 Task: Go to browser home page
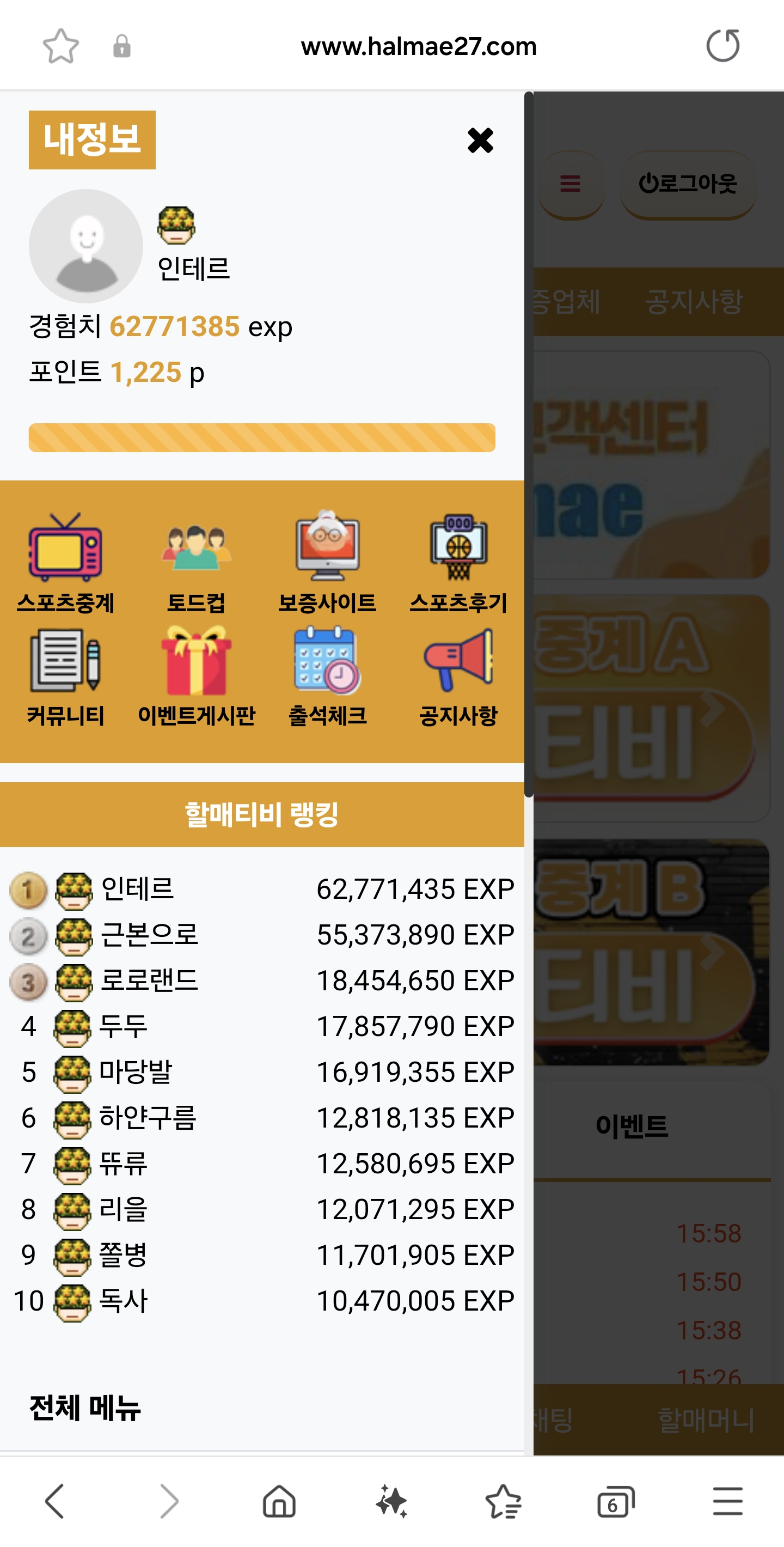pos(279,1501)
